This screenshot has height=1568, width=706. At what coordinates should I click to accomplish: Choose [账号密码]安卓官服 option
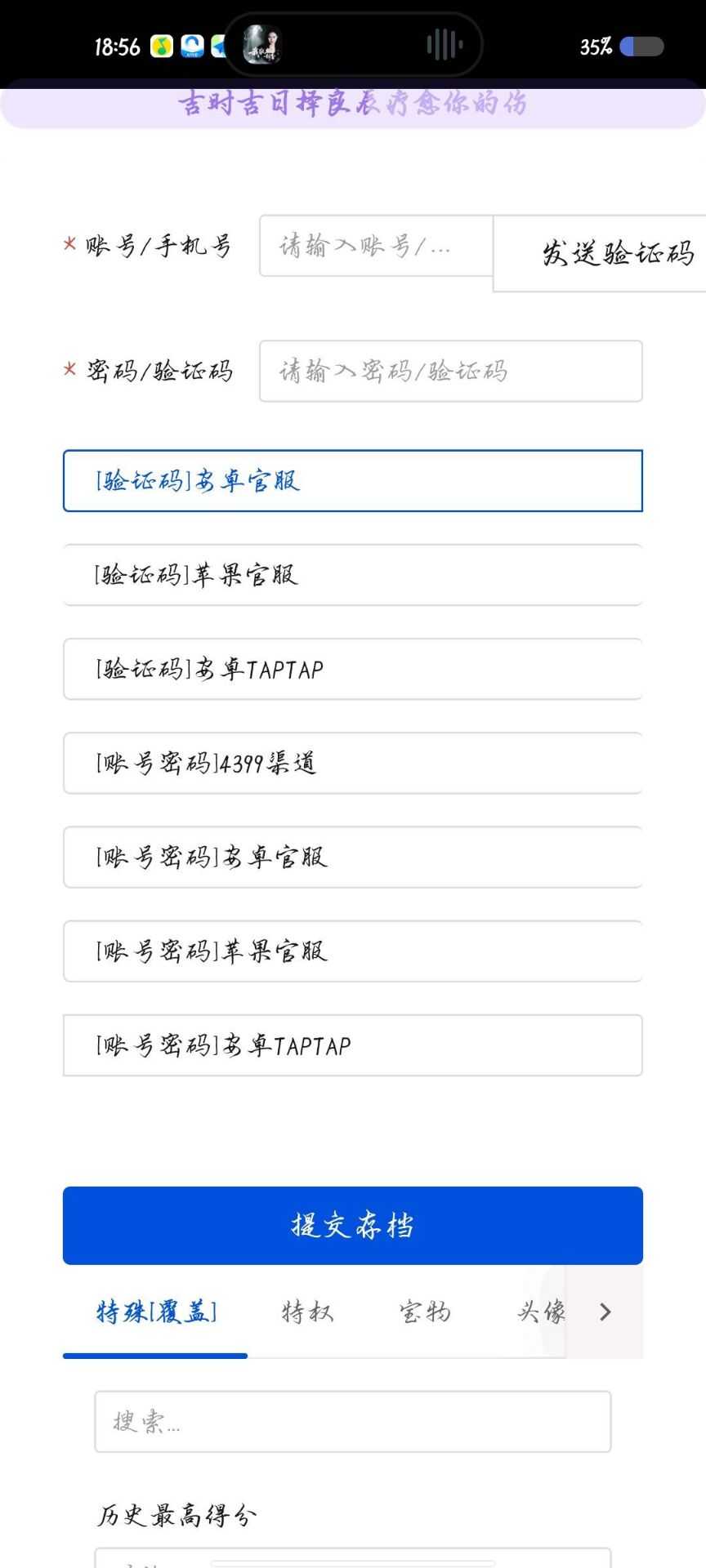[352, 857]
